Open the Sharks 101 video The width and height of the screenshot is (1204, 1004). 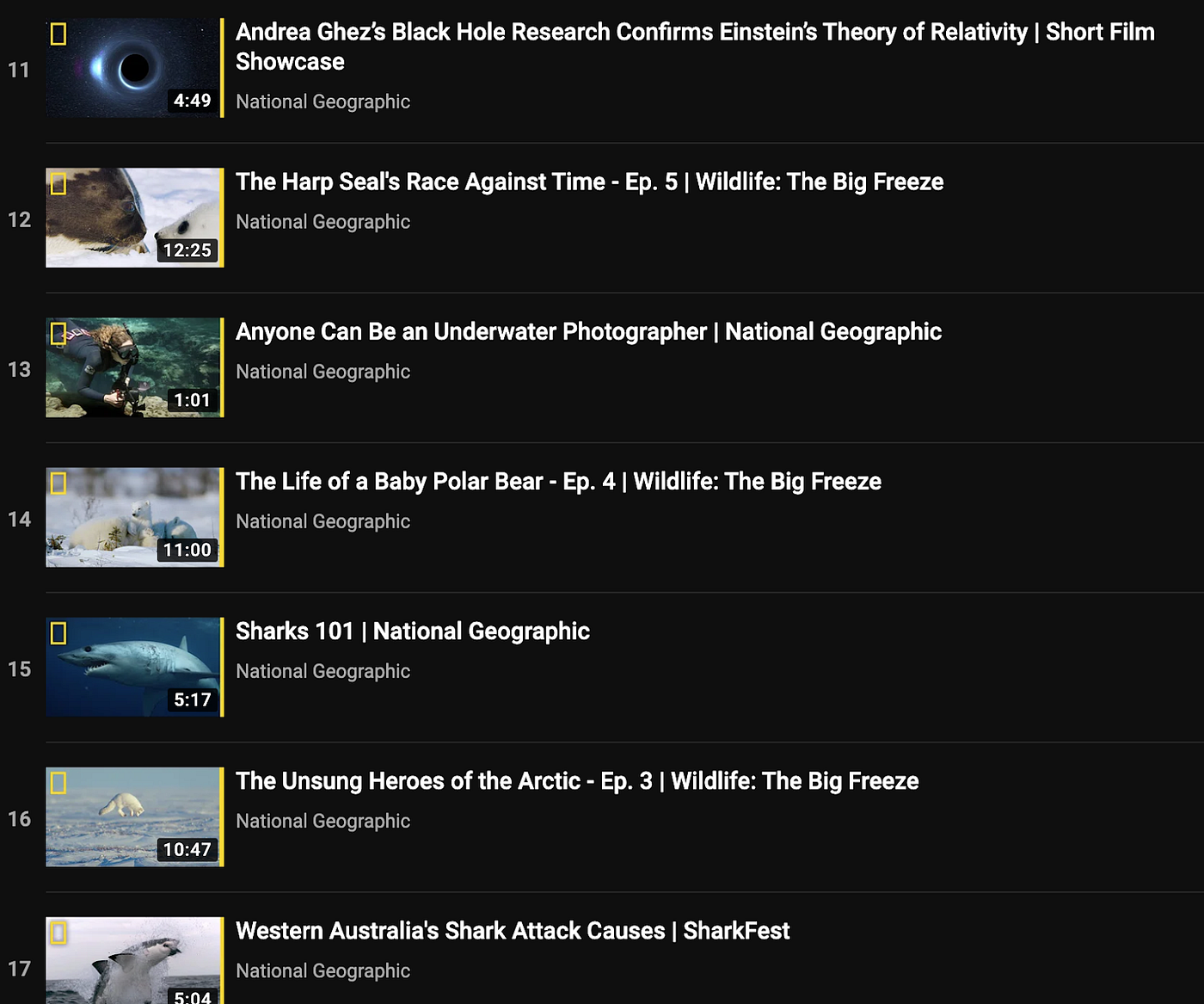pos(412,631)
